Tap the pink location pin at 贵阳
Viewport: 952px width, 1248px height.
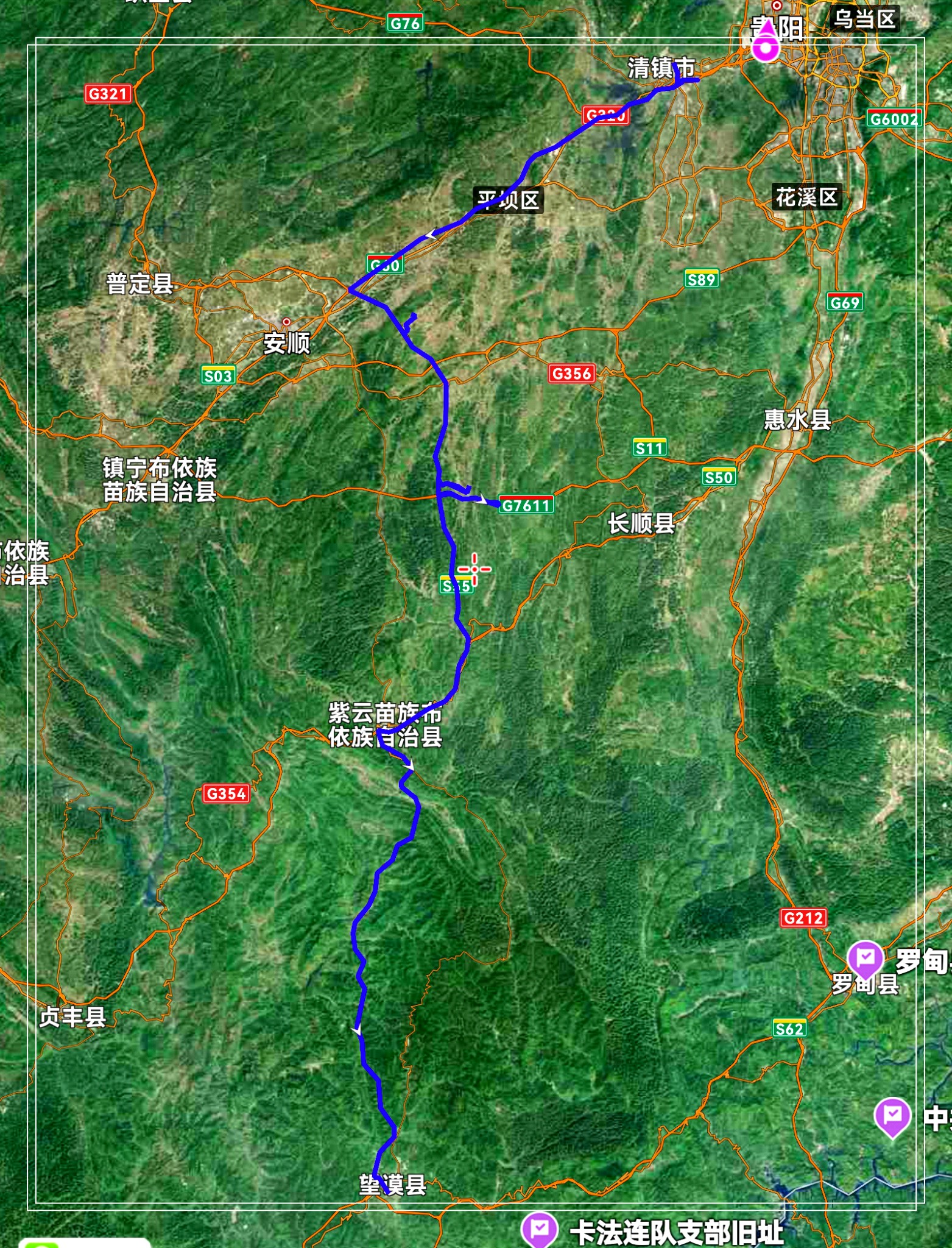coord(765,44)
